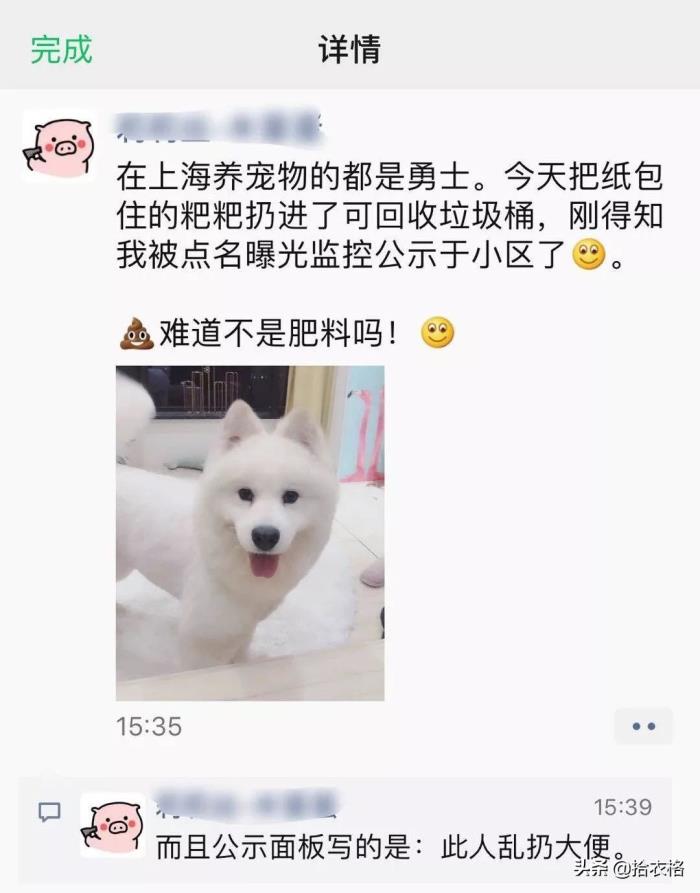Open the two-dot like and comment menu
The image size is (700, 893).
tap(643, 726)
